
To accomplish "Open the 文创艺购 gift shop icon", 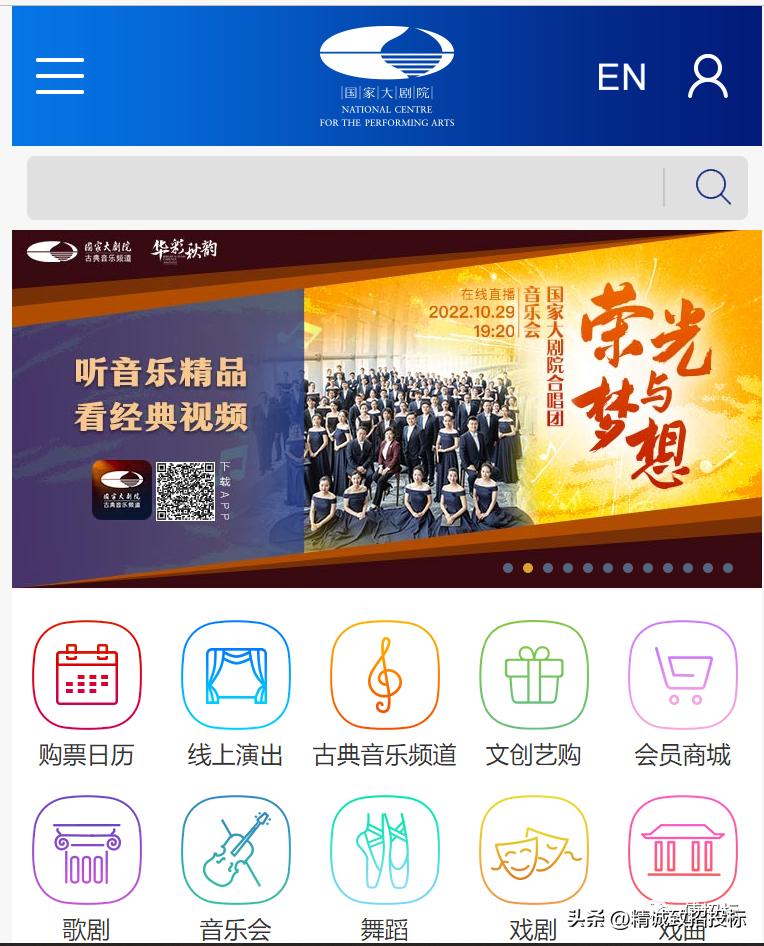I will click(534, 674).
